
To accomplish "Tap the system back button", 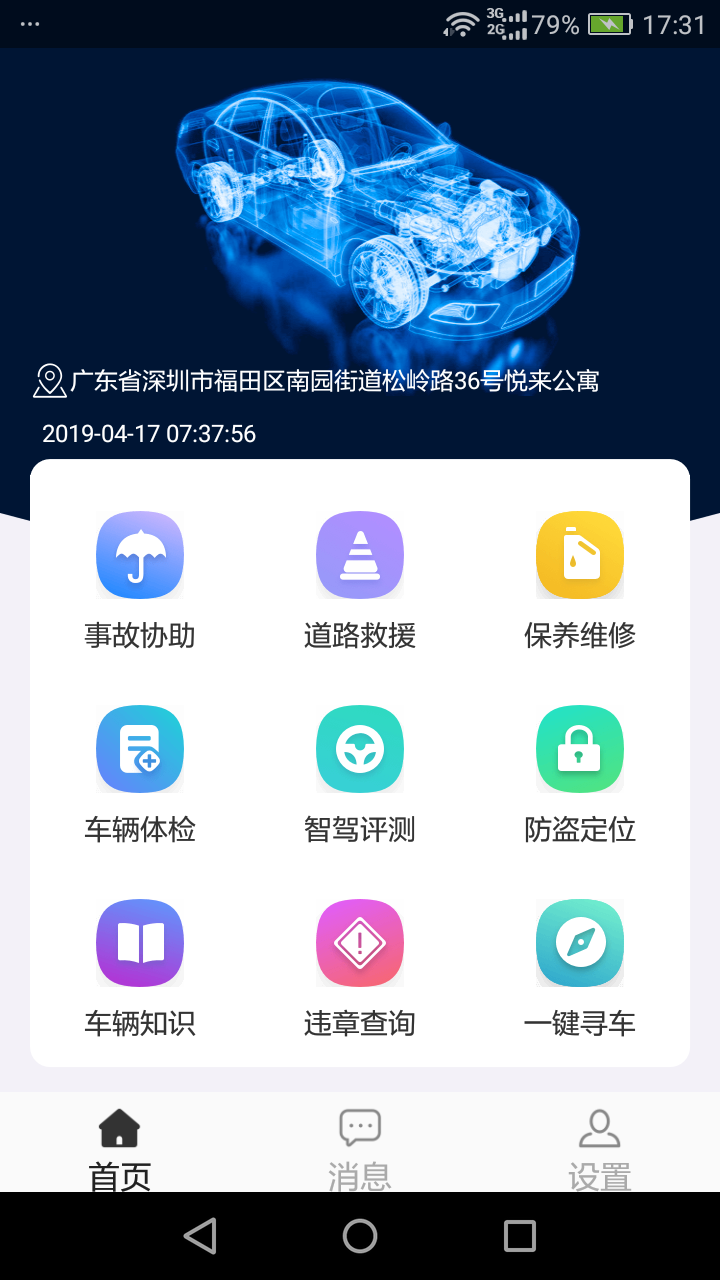I will 201,1236.
